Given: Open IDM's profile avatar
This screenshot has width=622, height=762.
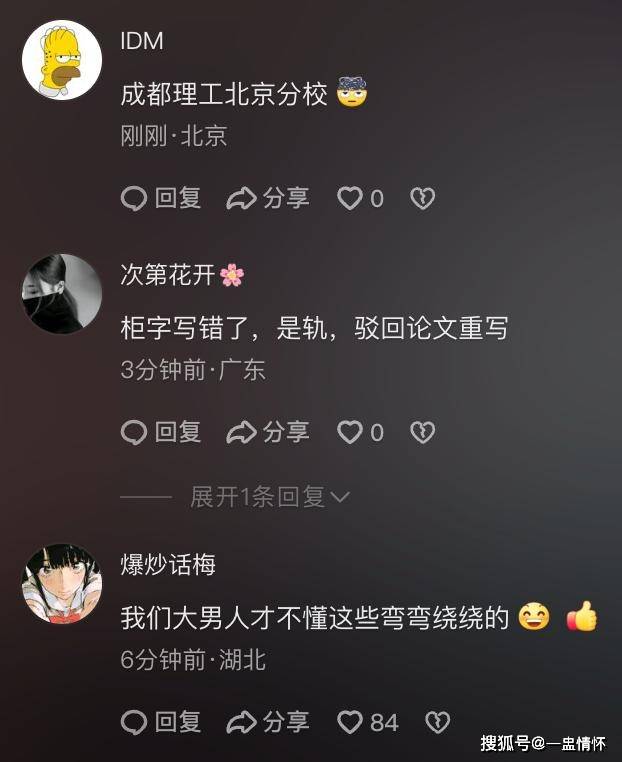Looking at the screenshot, I should pyautogui.click(x=62, y=60).
